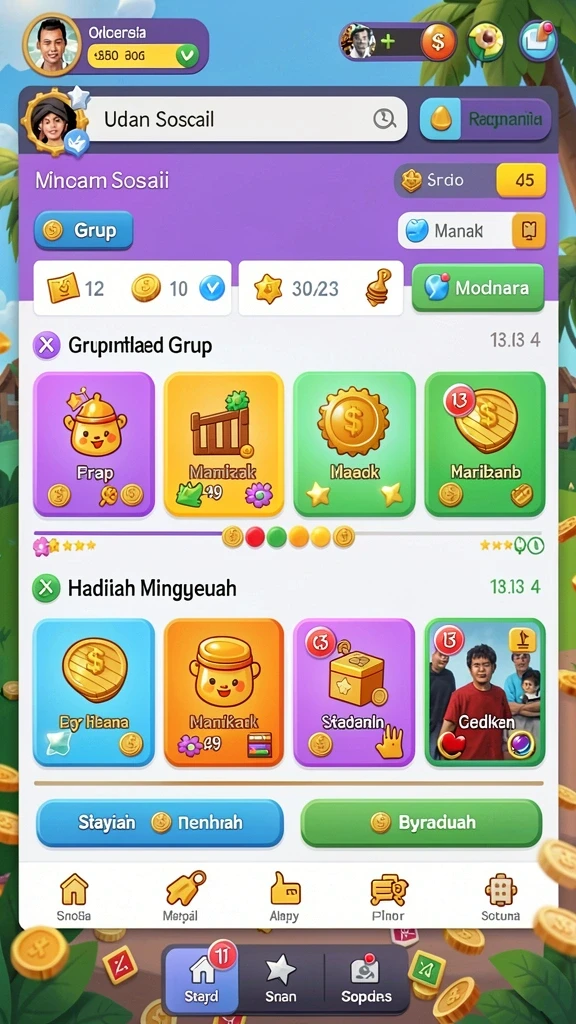Tap the blue Stayian Nenhrah button
The image size is (576, 1024).
tap(160, 822)
